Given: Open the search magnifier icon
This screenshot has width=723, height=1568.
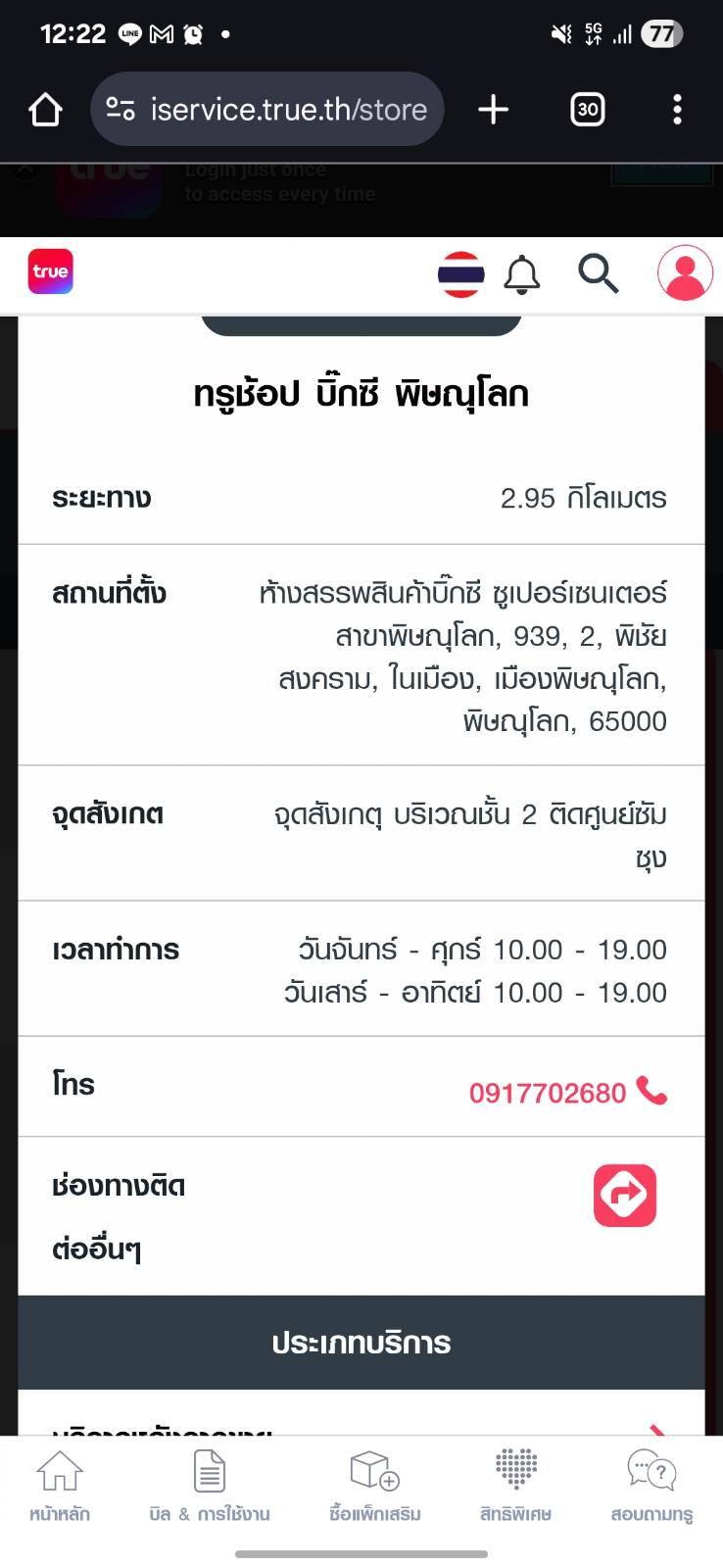Looking at the screenshot, I should click(599, 273).
